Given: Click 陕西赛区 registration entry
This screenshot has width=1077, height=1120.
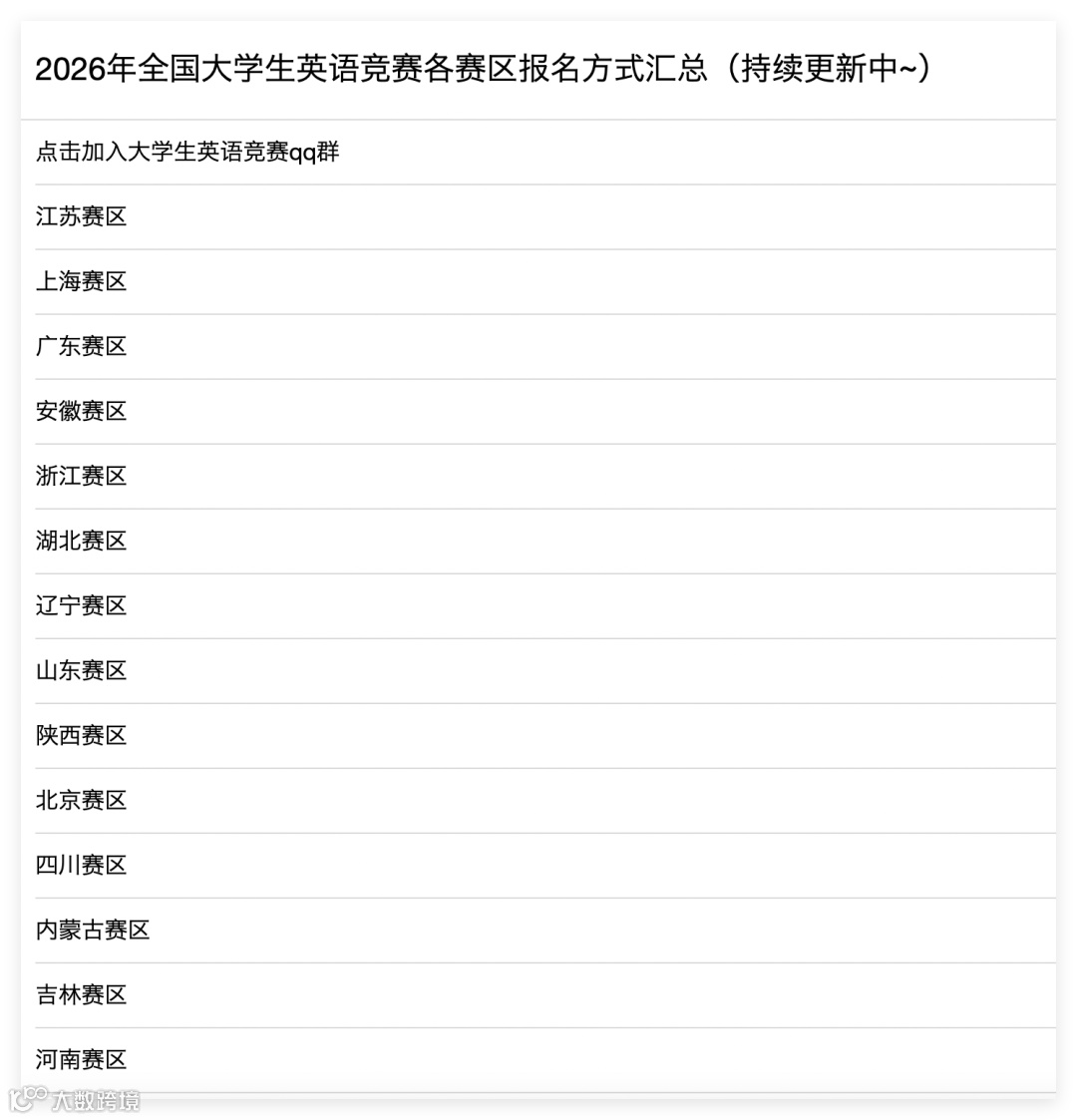Looking at the screenshot, I should click(x=80, y=736).
